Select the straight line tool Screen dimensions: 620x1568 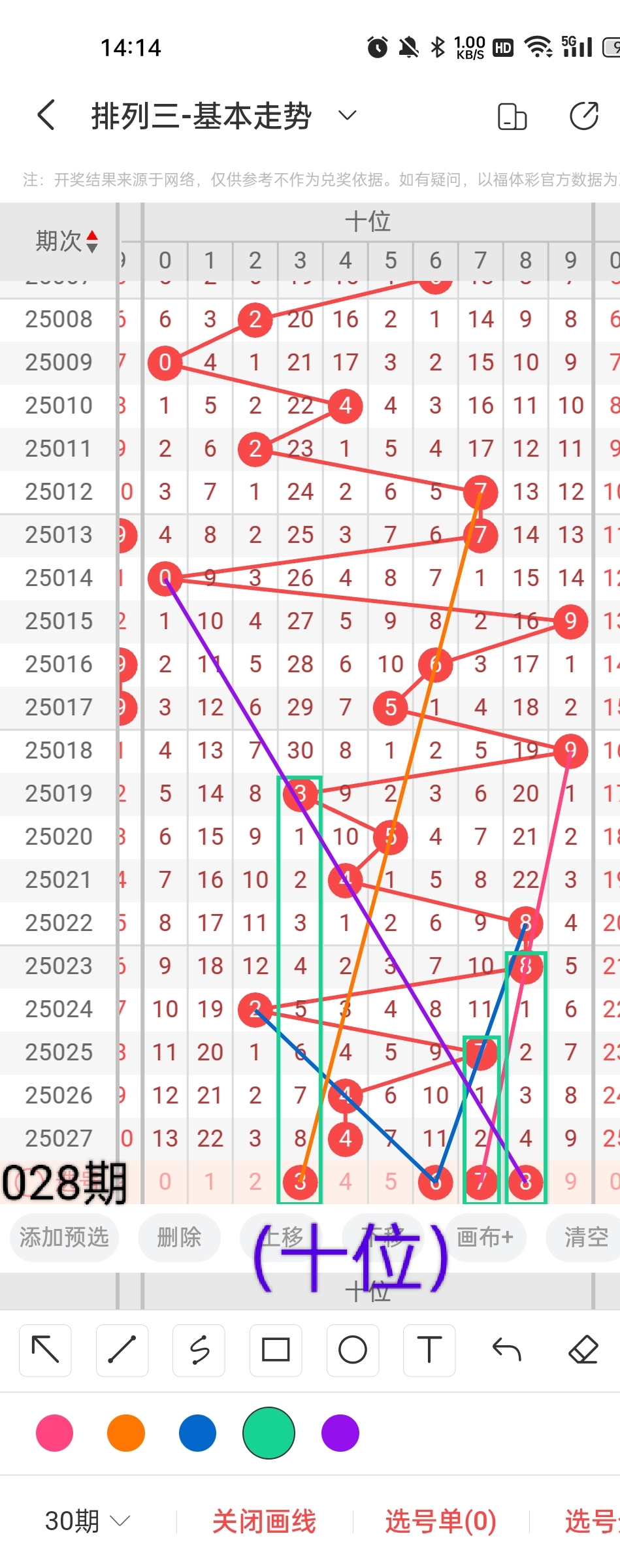click(122, 1350)
